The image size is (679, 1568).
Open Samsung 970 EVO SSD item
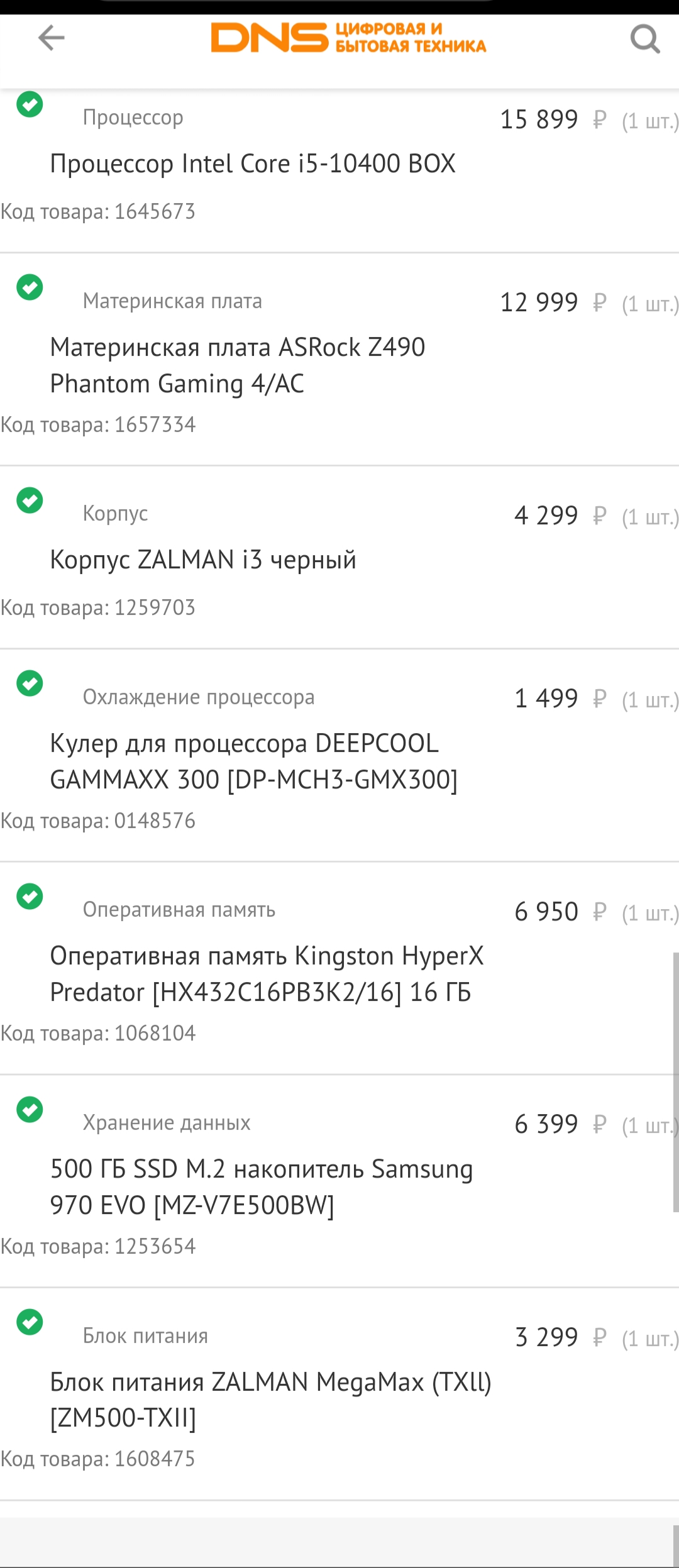261,1187
